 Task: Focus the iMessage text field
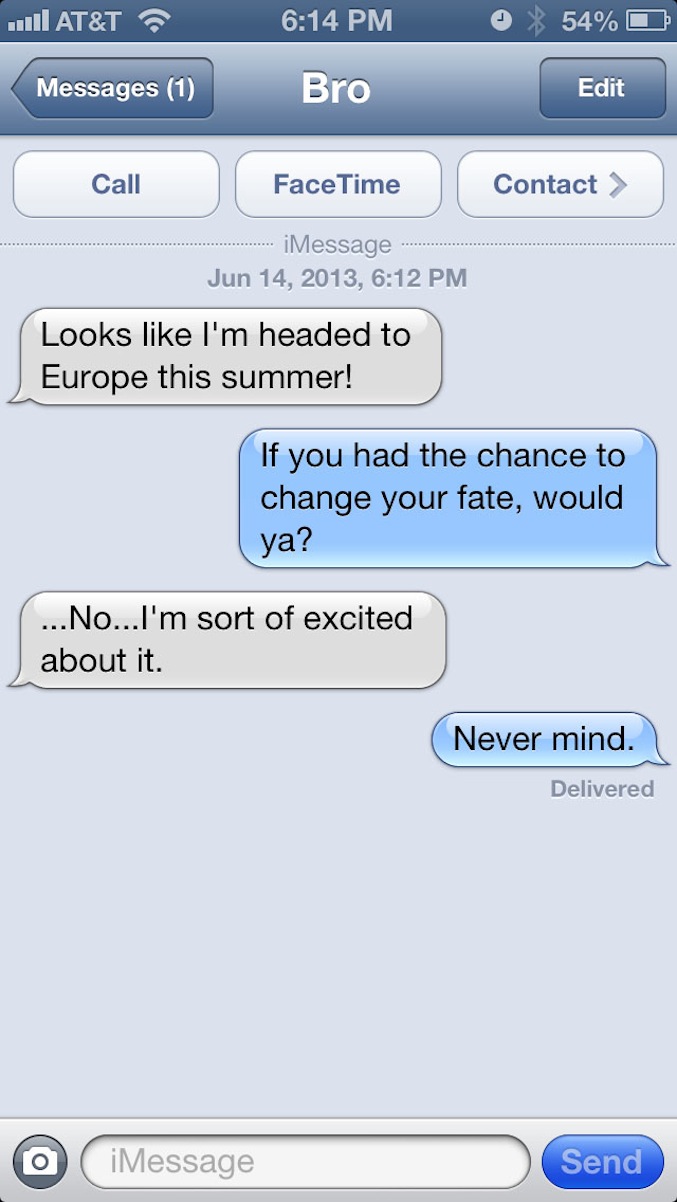(x=305, y=1161)
